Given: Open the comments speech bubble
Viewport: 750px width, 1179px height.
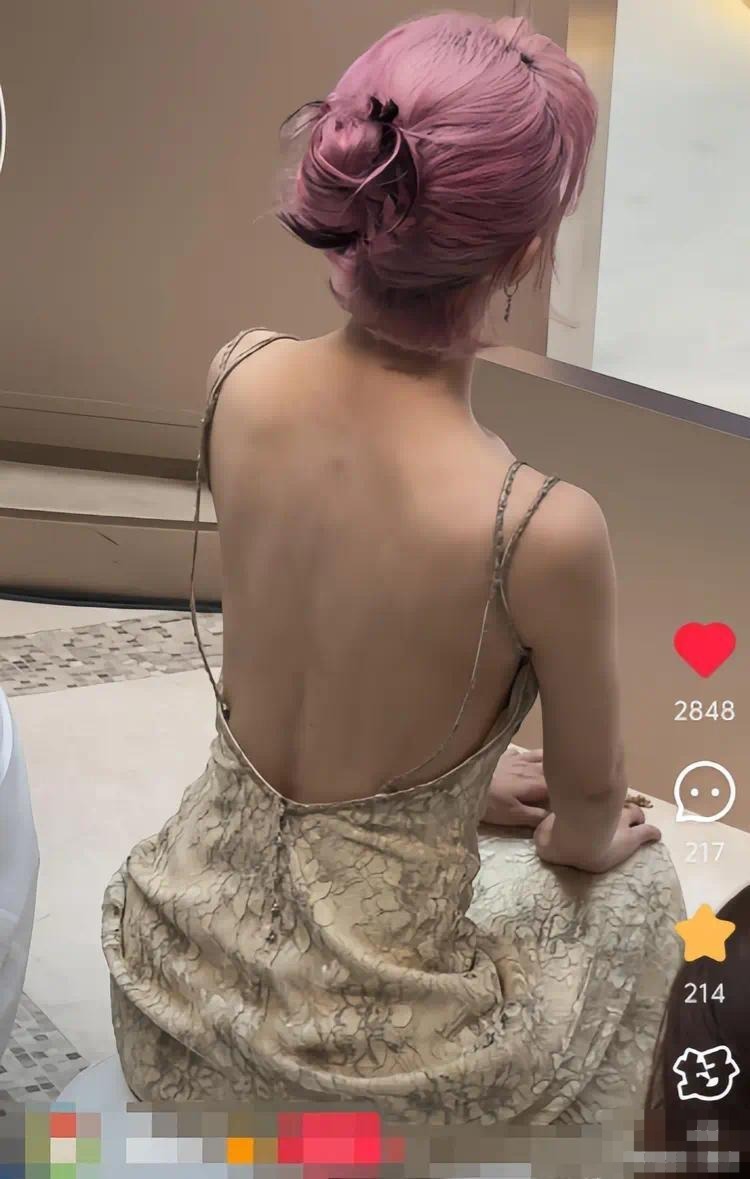Looking at the screenshot, I should click(704, 792).
